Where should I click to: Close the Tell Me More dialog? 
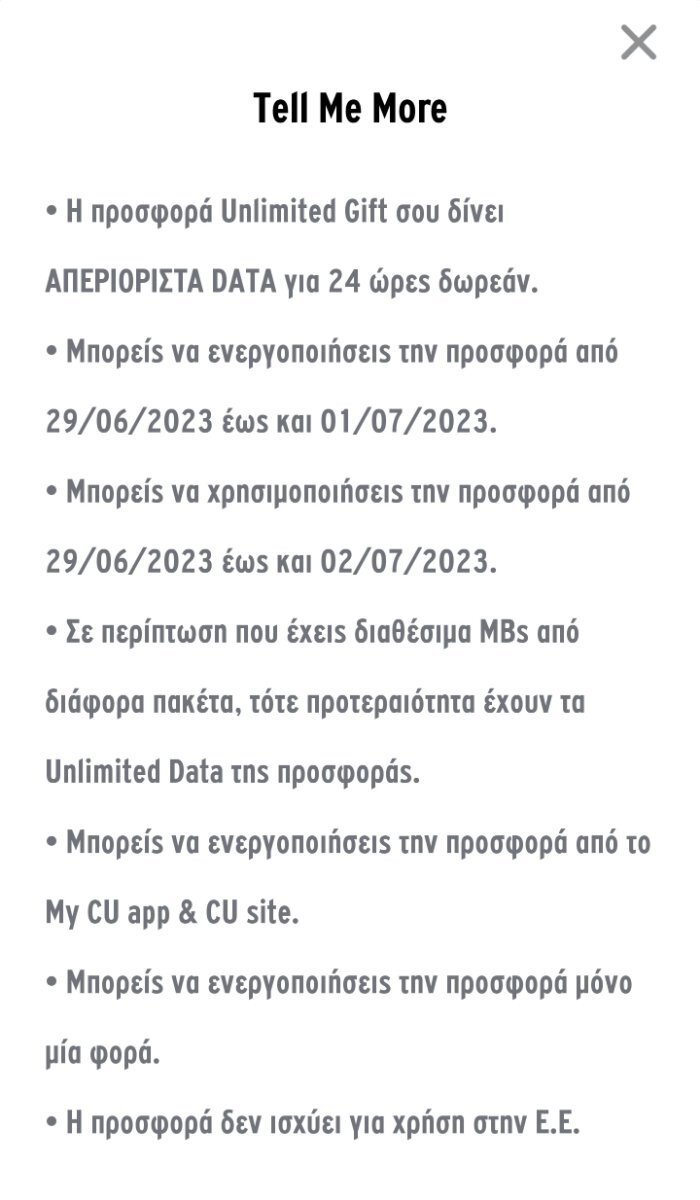tap(638, 43)
